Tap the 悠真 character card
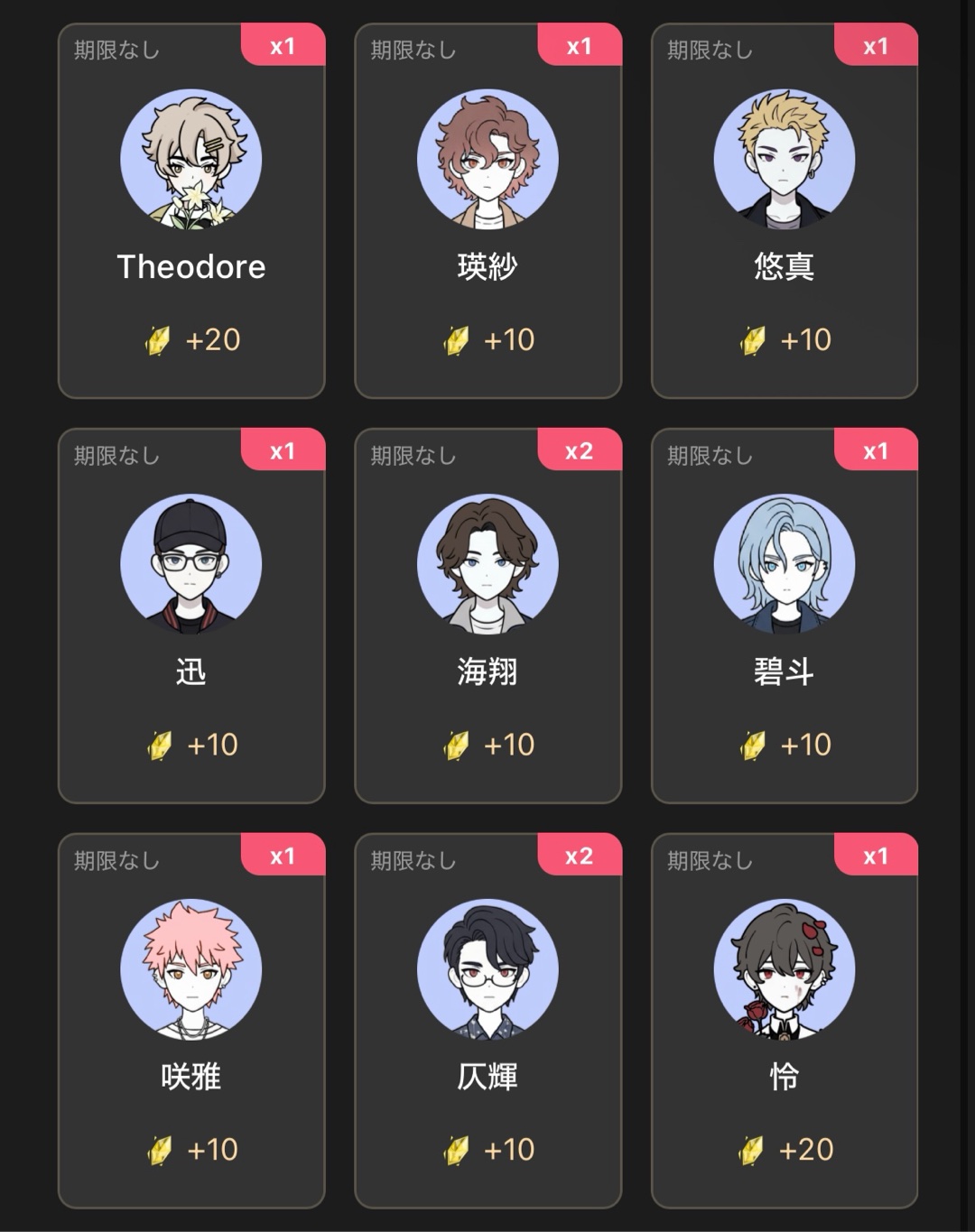This screenshot has width=975, height=1232. pyautogui.click(x=784, y=211)
